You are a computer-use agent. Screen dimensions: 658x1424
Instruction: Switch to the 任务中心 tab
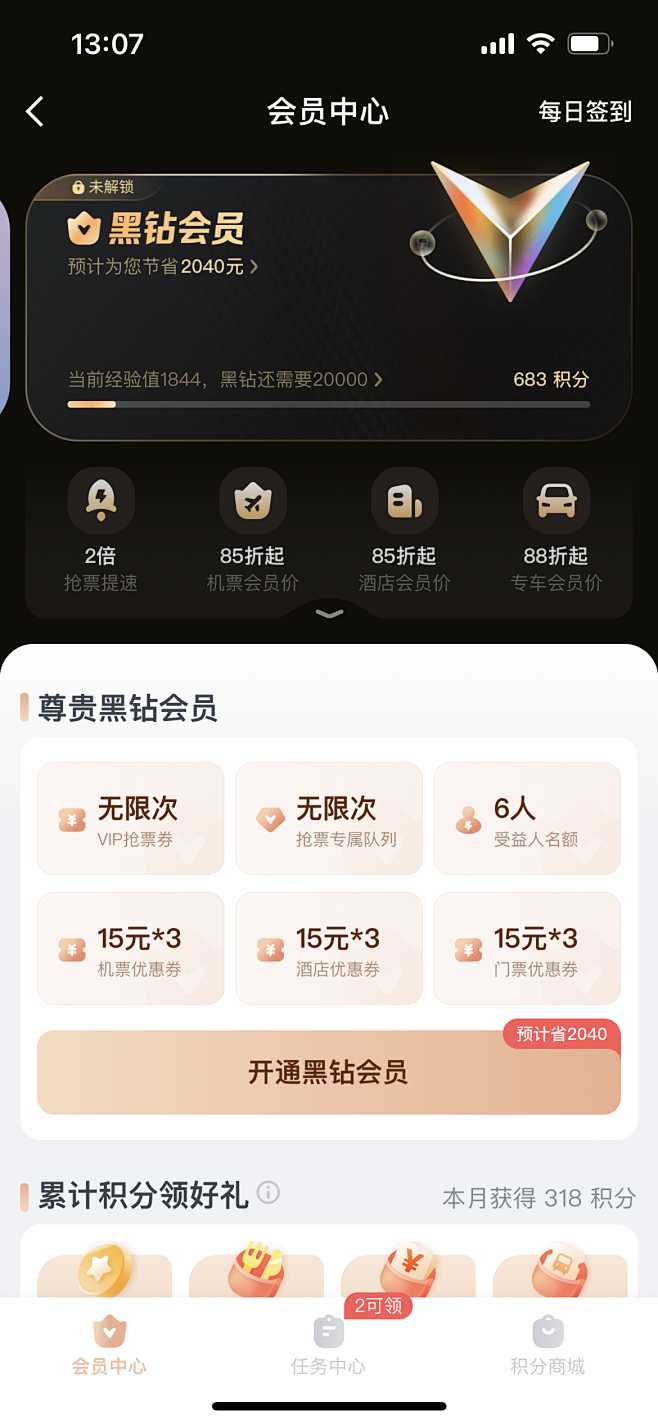(328, 1346)
